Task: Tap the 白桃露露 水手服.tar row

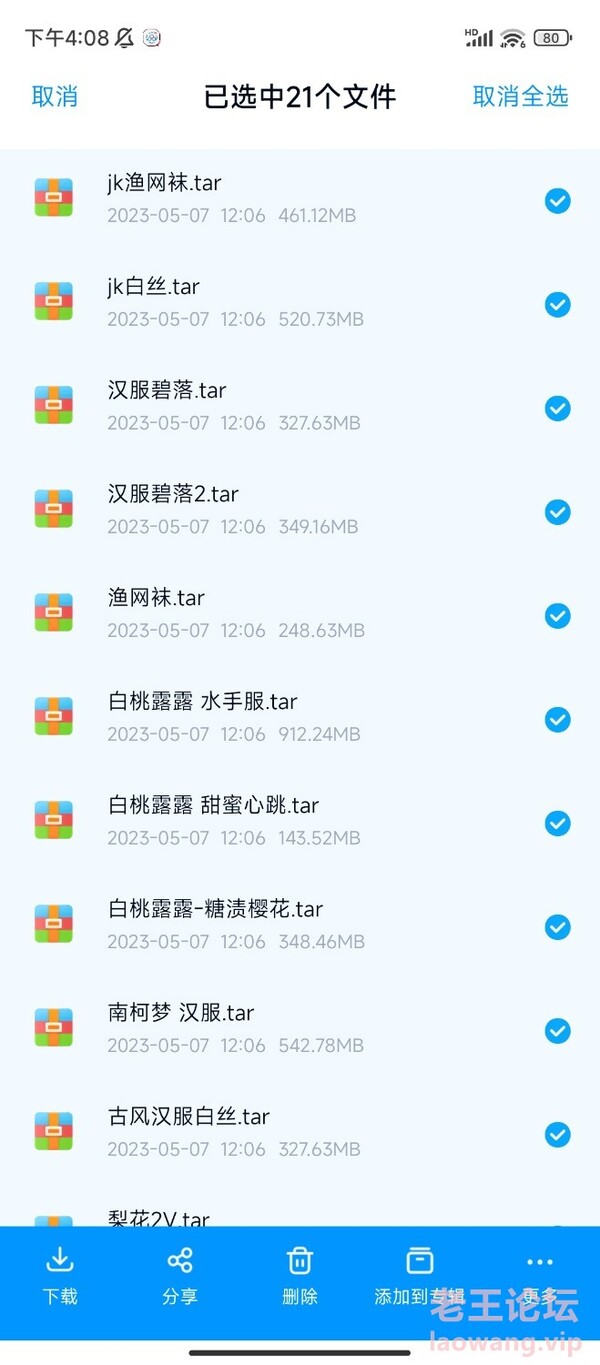Action: (300, 719)
